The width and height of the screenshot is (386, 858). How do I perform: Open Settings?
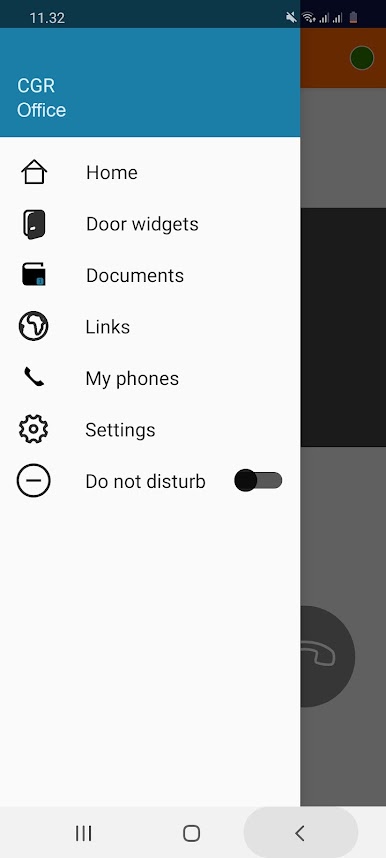pos(150,430)
